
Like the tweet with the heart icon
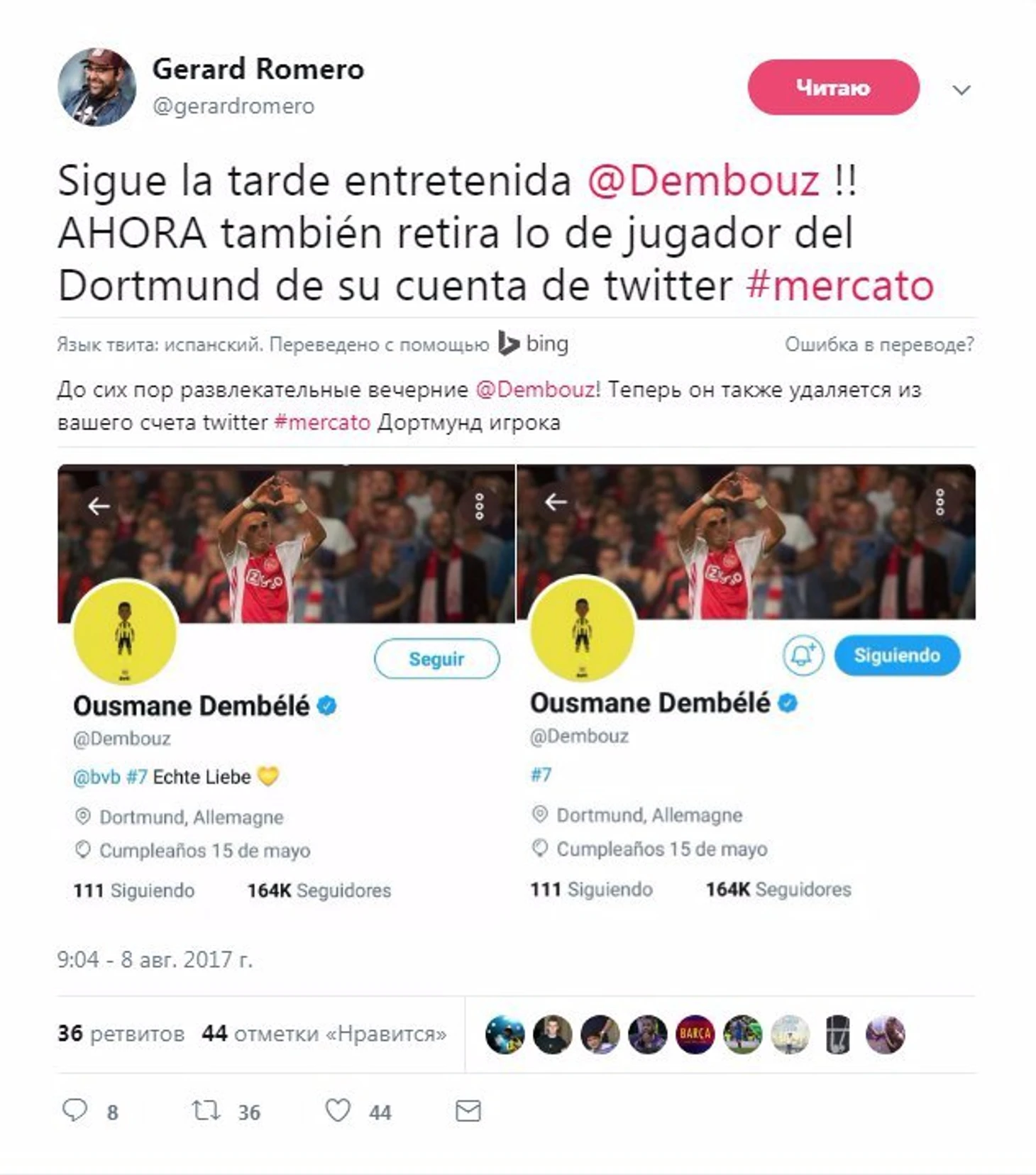(338, 1110)
